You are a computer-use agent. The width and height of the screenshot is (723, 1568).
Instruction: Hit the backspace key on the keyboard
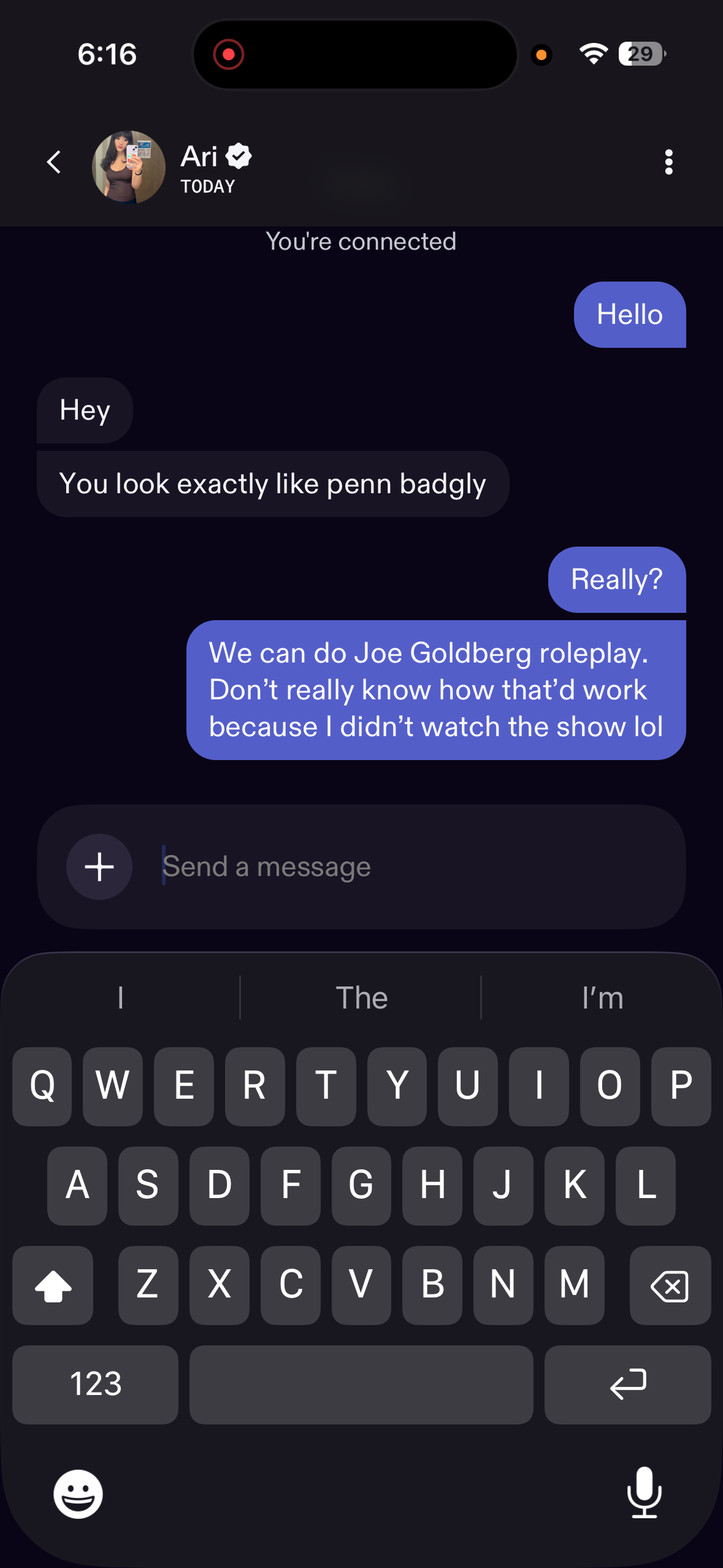670,1285
